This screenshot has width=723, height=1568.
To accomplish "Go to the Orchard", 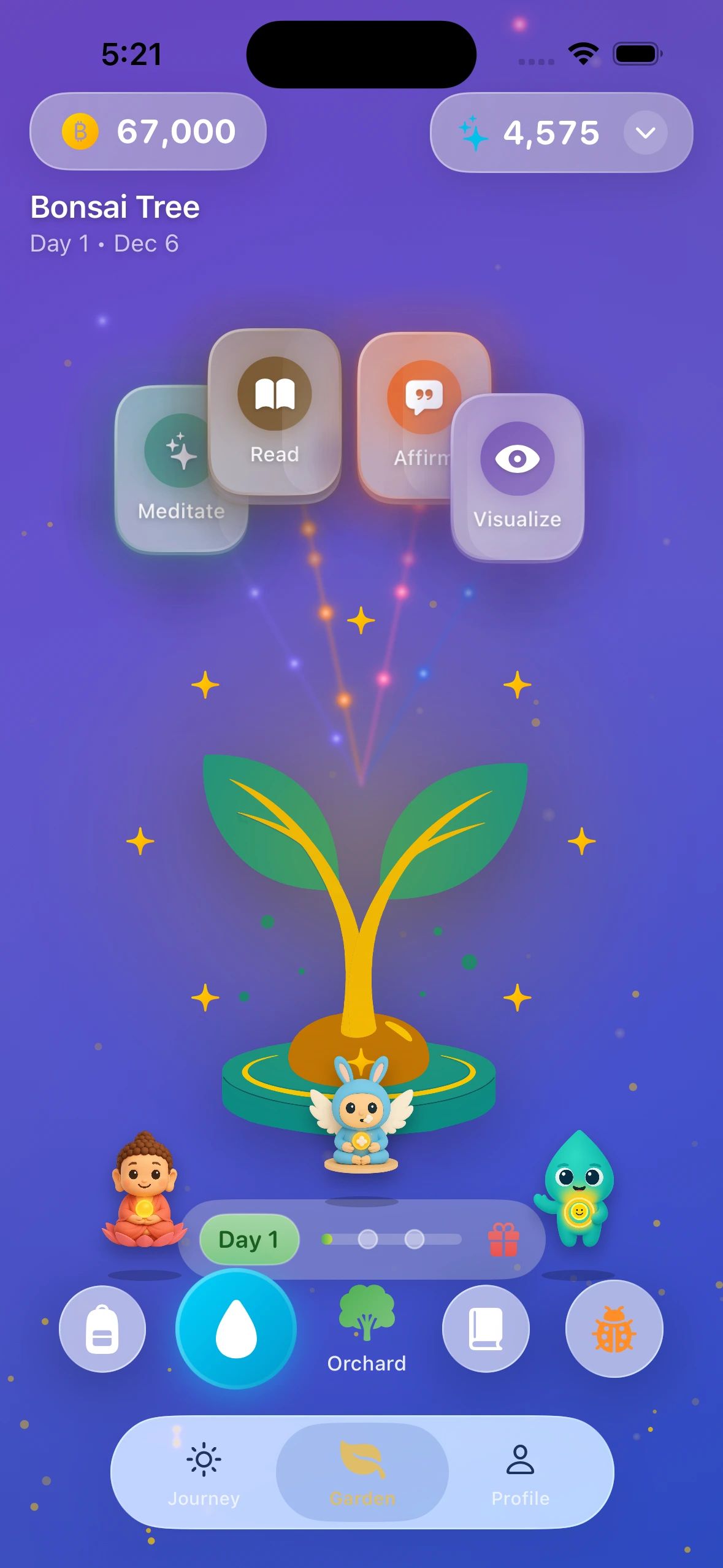I will [367, 1329].
